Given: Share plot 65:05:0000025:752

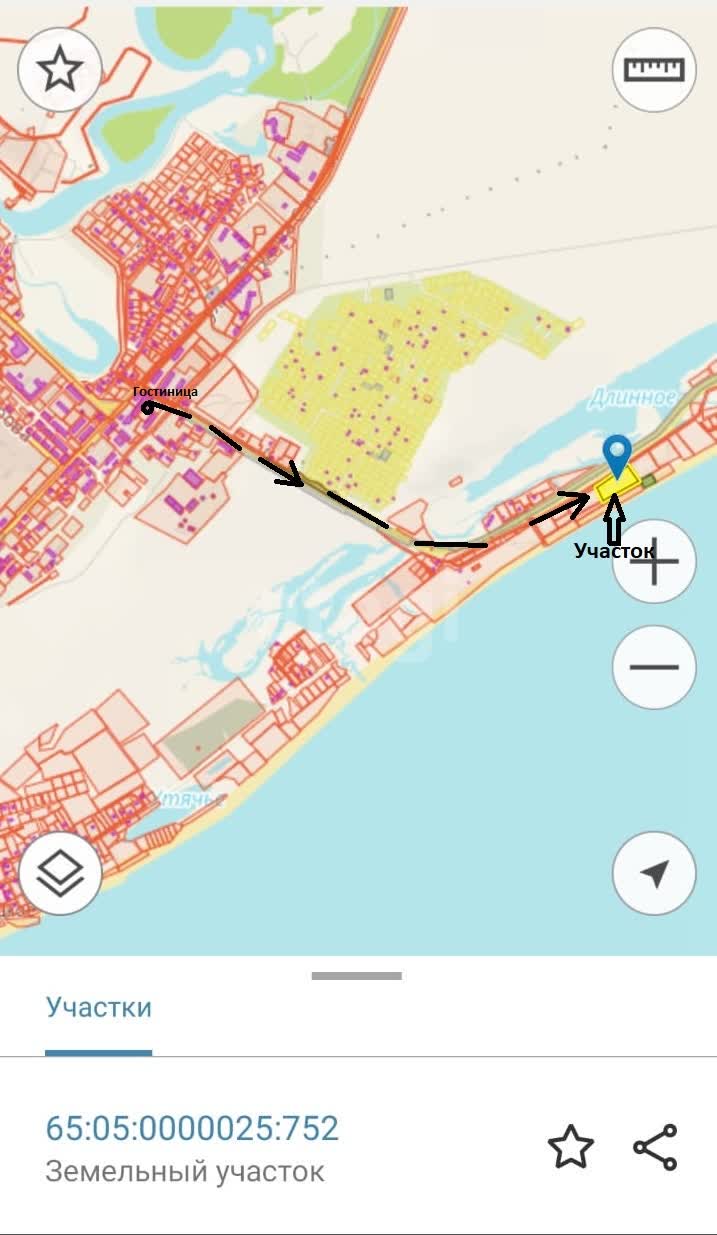Looking at the screenshot, I should pos(655,1147).
